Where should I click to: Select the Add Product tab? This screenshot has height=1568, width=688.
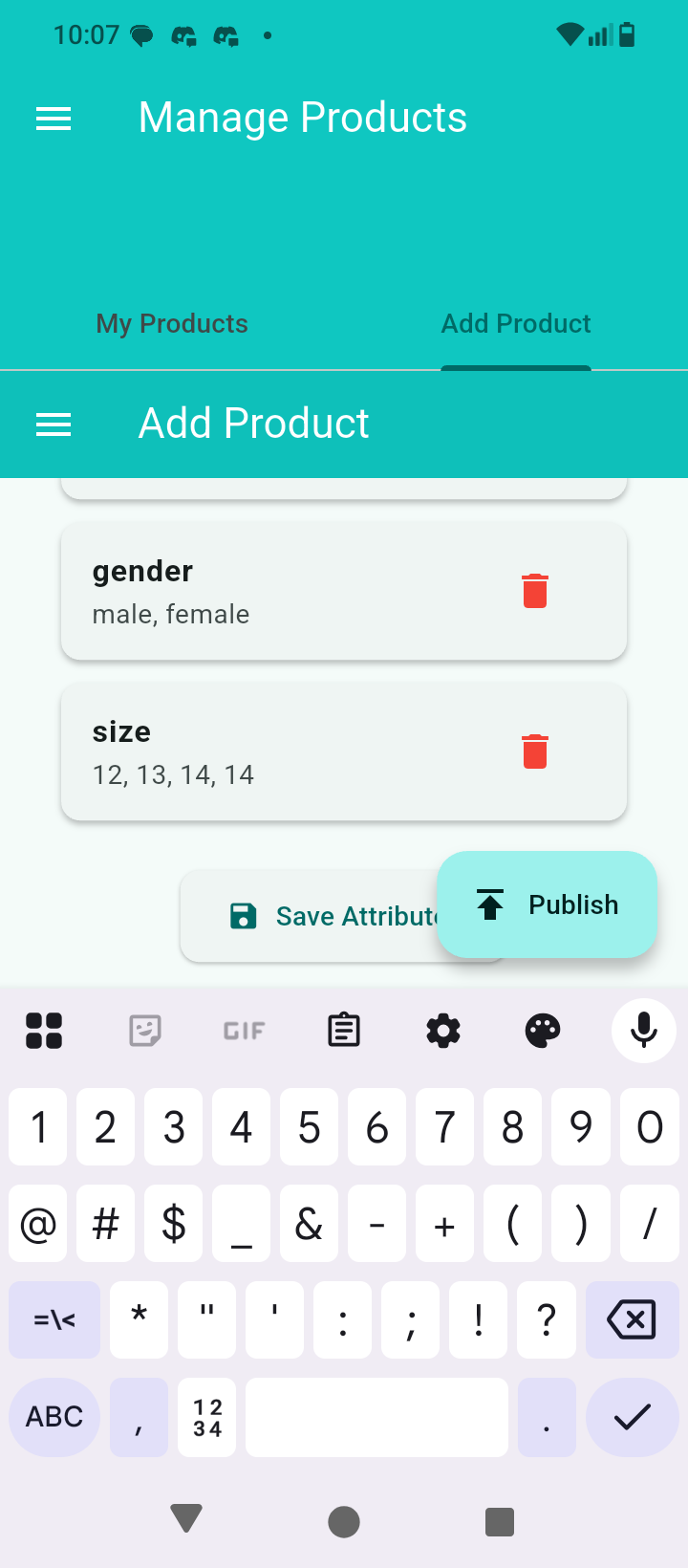[x=516, y=323]
